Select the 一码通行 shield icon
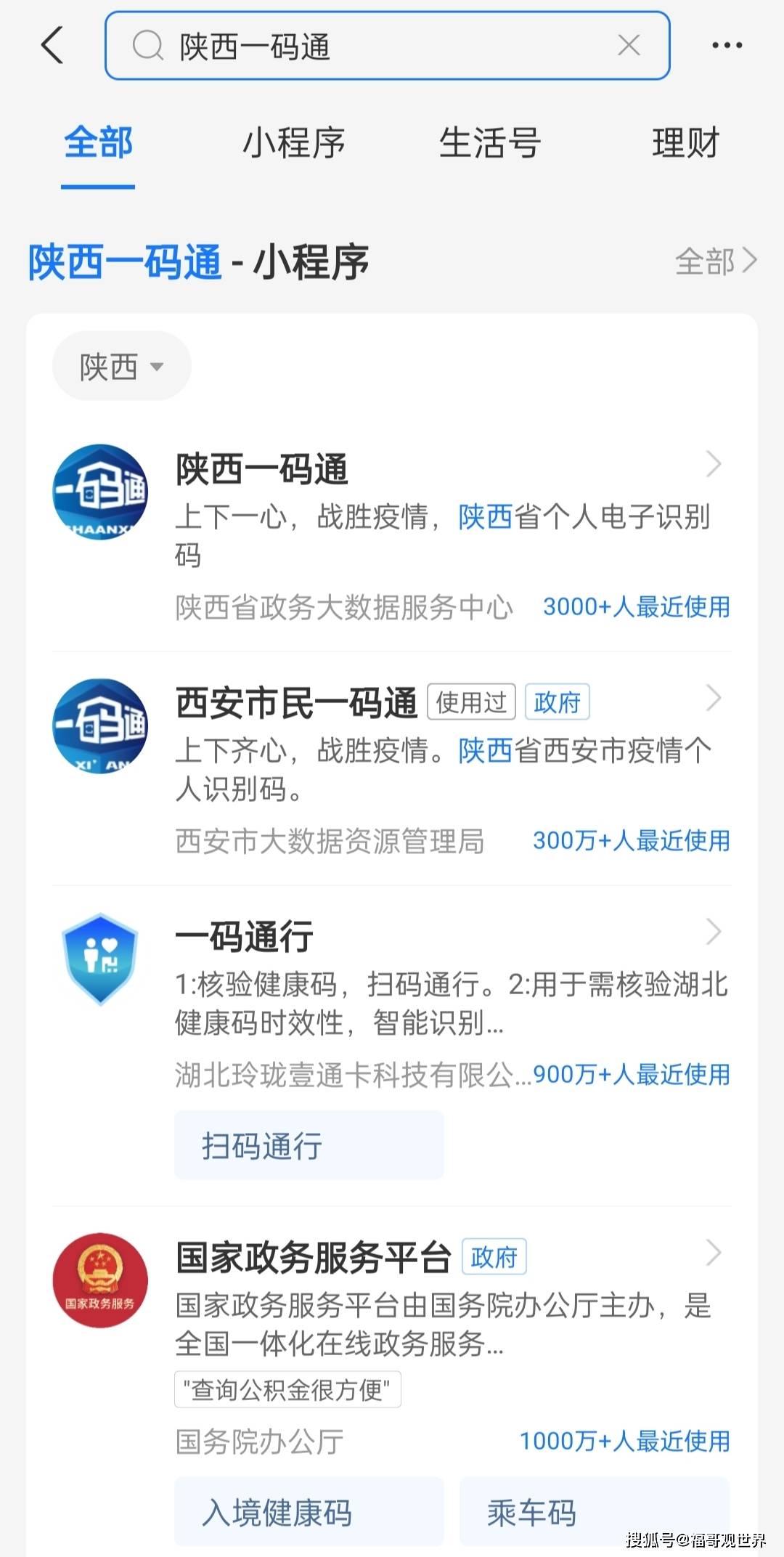 [x=100, y=957]
